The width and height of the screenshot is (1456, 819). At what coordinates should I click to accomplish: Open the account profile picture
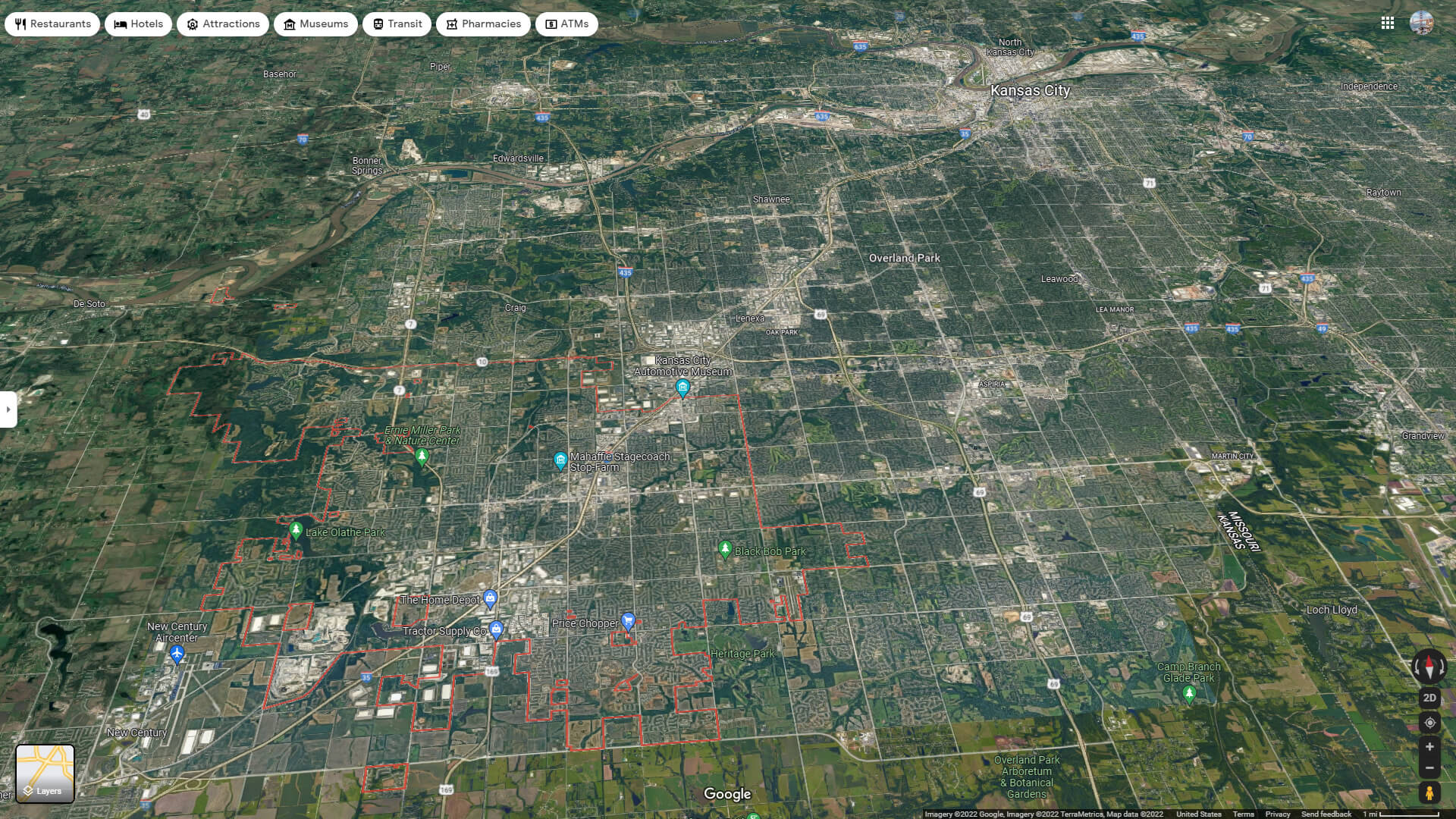[1421, 24]
